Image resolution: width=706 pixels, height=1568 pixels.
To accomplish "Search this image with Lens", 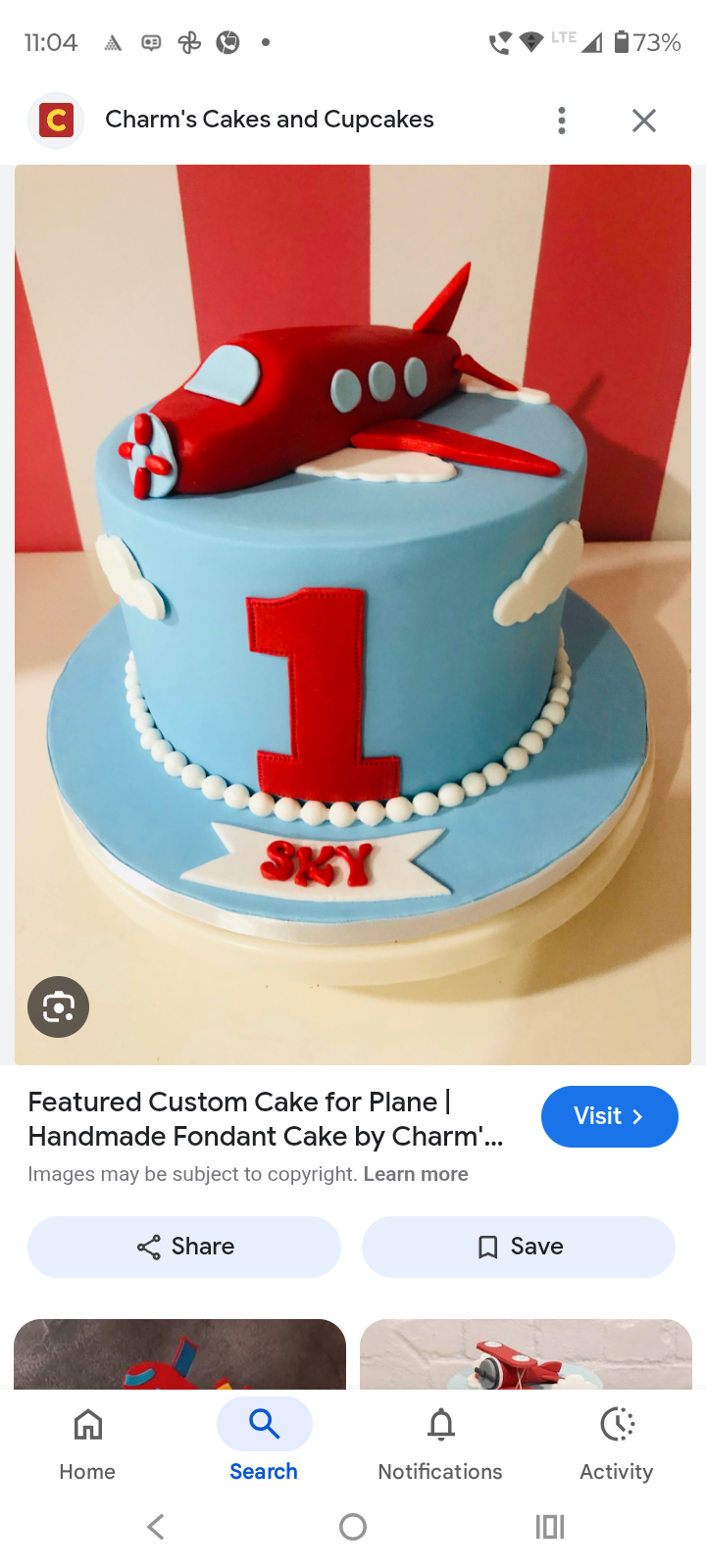I will [59, 1006].
